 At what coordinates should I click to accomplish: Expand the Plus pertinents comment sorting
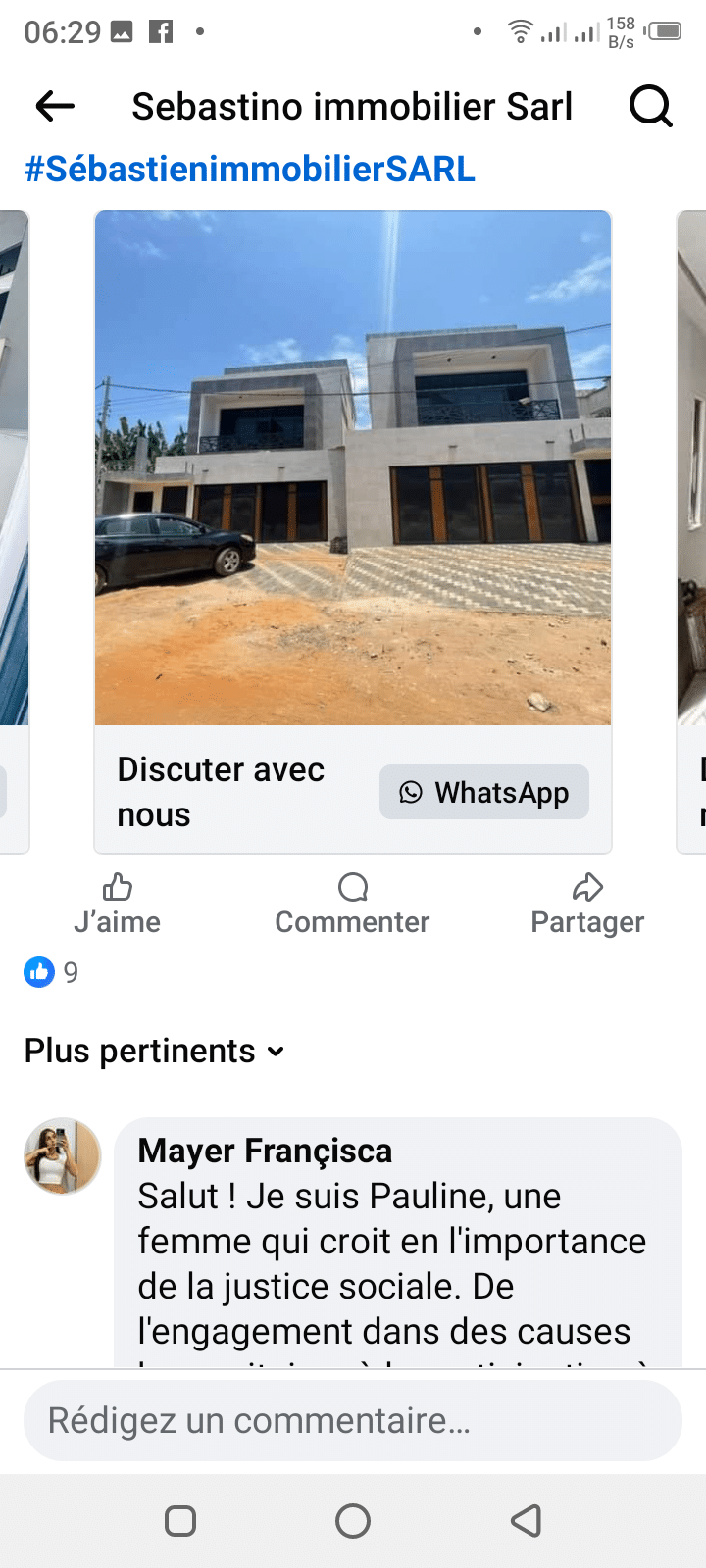click(x=154, y=1051)
